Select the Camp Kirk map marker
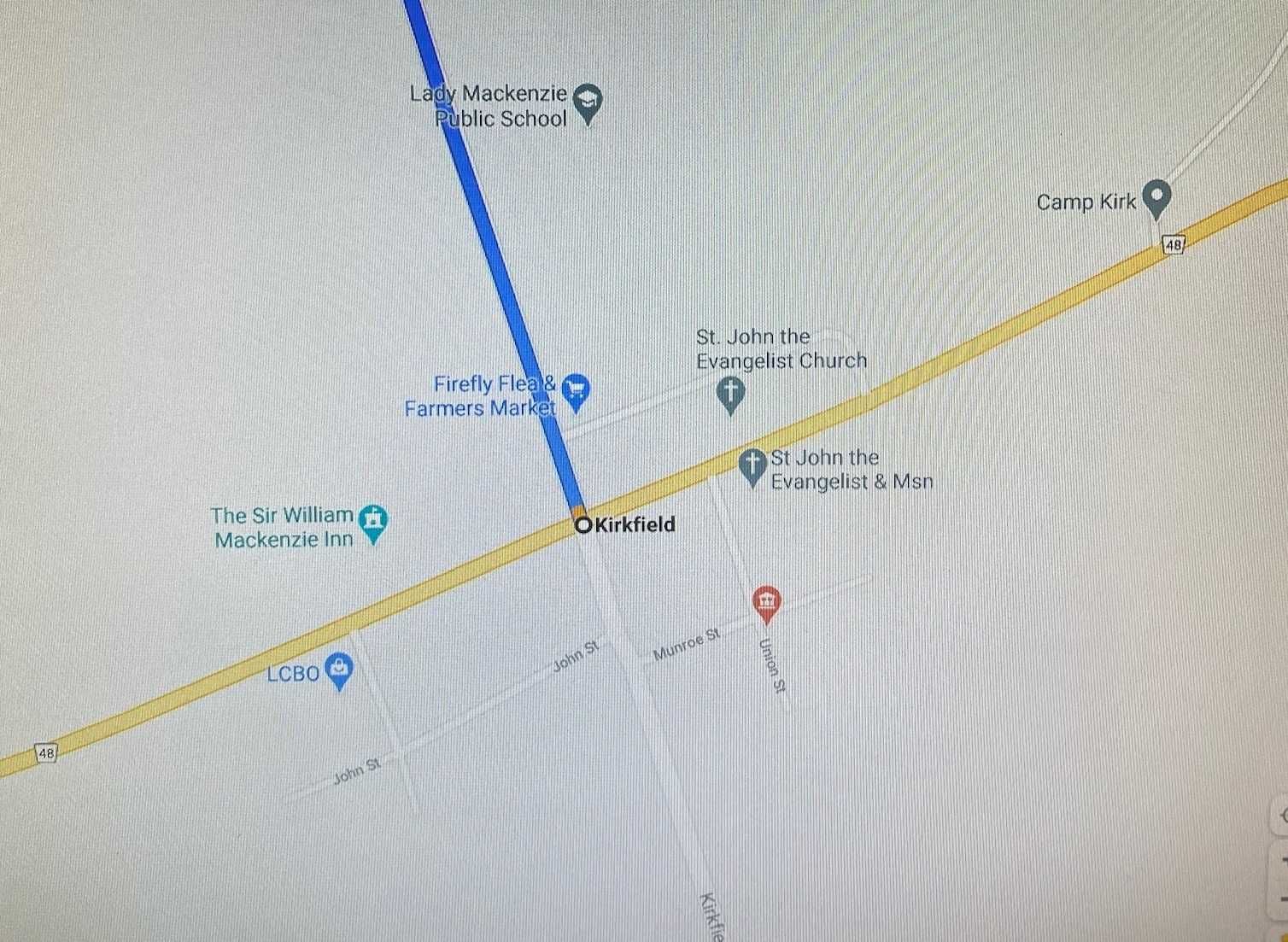The height and width of the screenshot is (942, 1288). (1156, 196)
